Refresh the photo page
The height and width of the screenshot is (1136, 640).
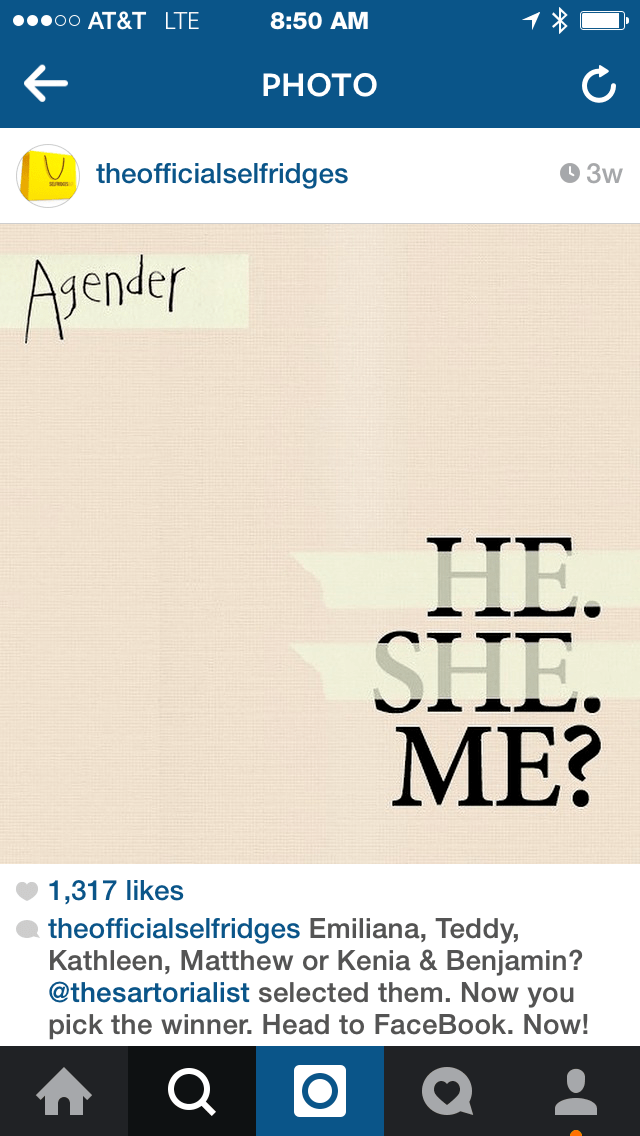599,86
